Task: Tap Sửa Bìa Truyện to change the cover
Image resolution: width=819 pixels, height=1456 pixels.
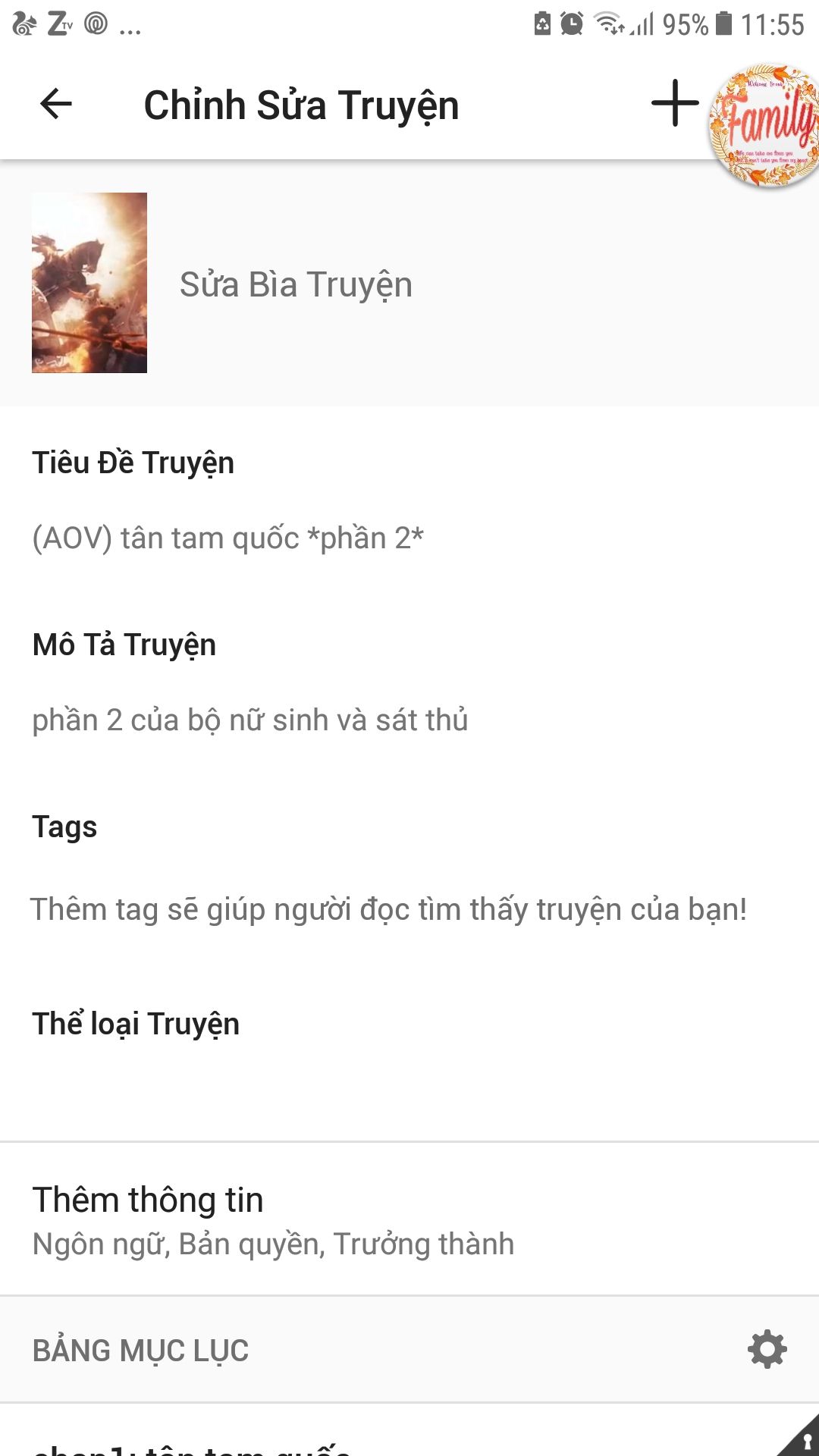Action: 296,285
